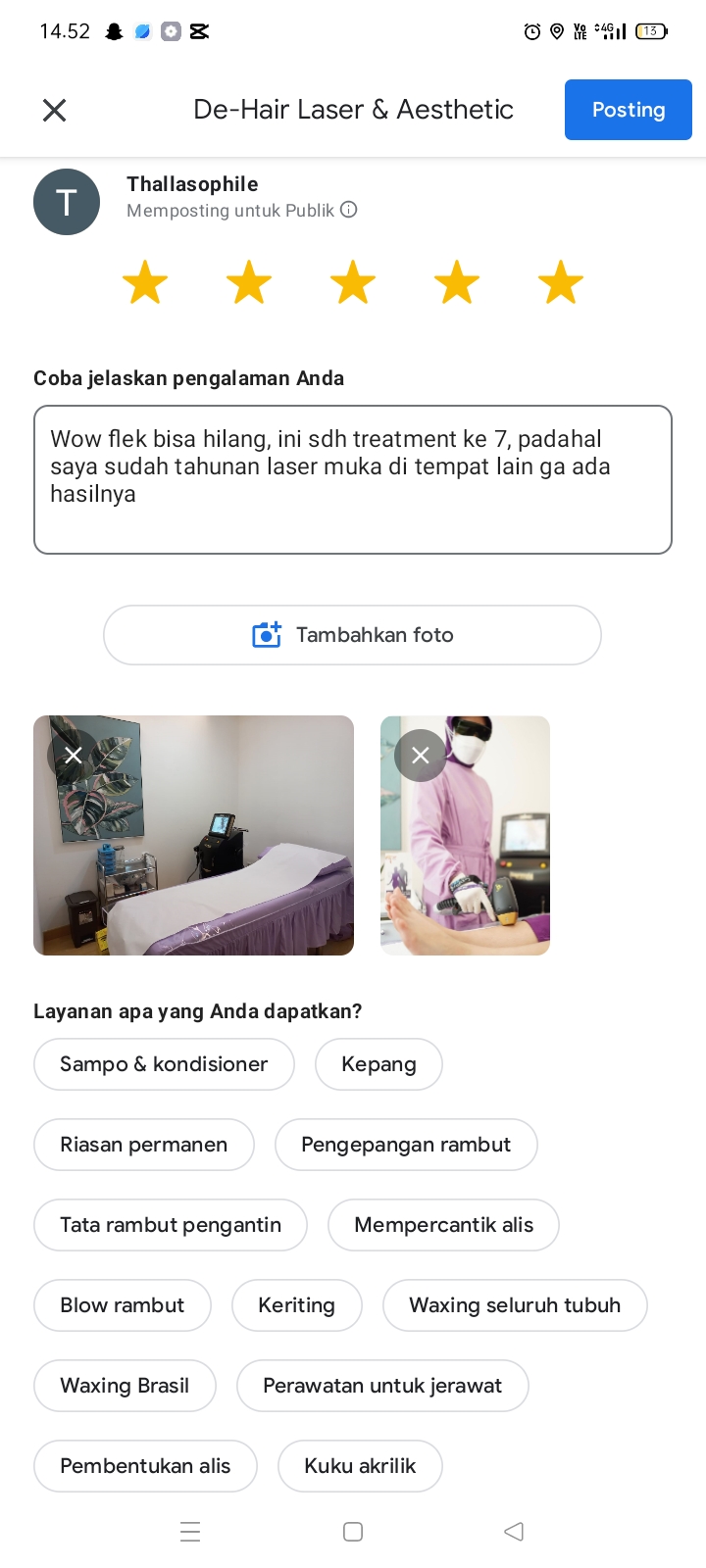Choose Waxing Brasil service

(125, 1386)
